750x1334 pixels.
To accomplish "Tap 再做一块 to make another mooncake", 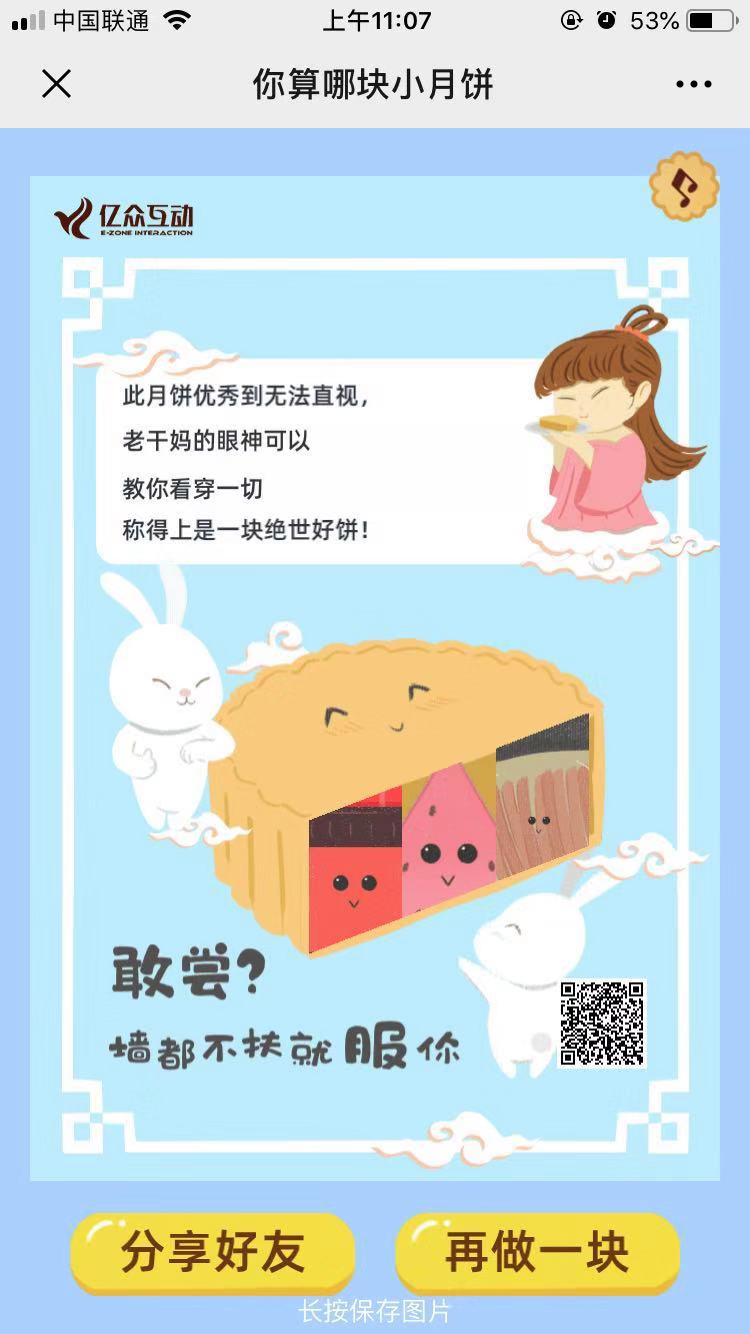I will 537,1252.
